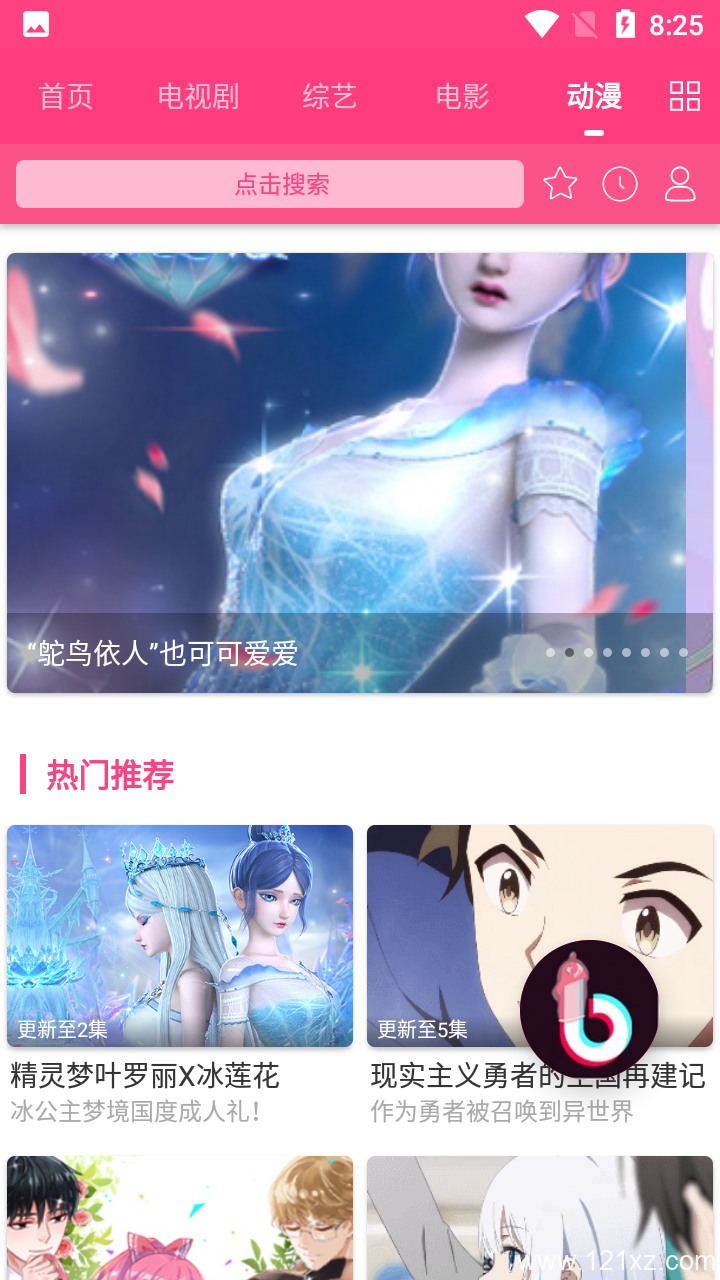Image resolution: width=720 pixels, height=1280 pixels.
Task: Switch to the 电视剧 tab
Action: tap(198, 97)
